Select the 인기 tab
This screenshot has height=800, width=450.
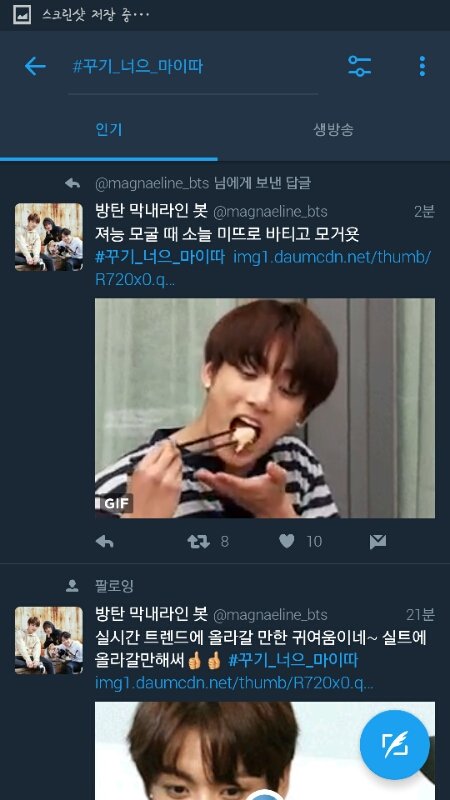click(x=109, y=130)
